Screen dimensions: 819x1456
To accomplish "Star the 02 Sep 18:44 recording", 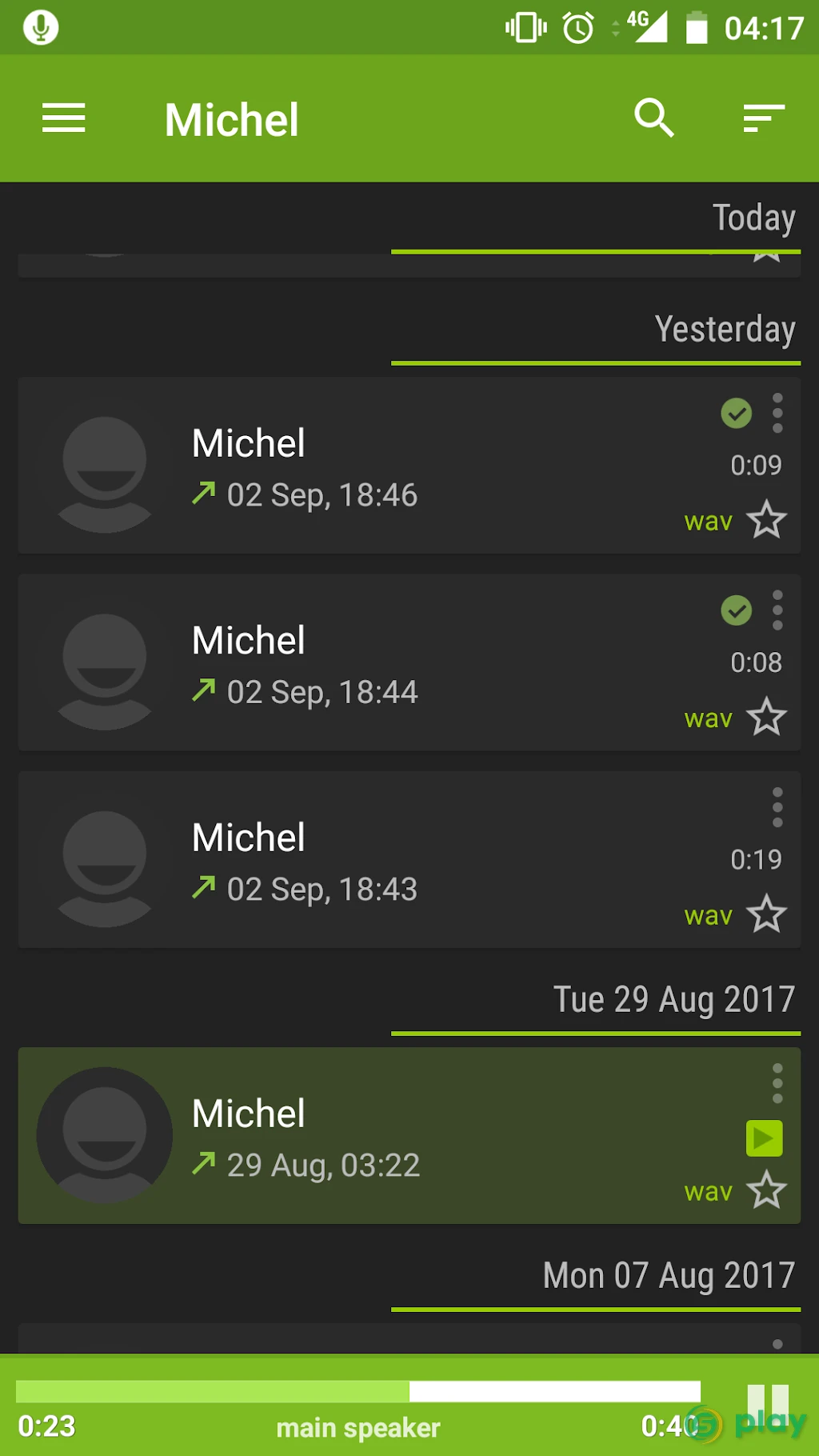I will coord(767,717).
